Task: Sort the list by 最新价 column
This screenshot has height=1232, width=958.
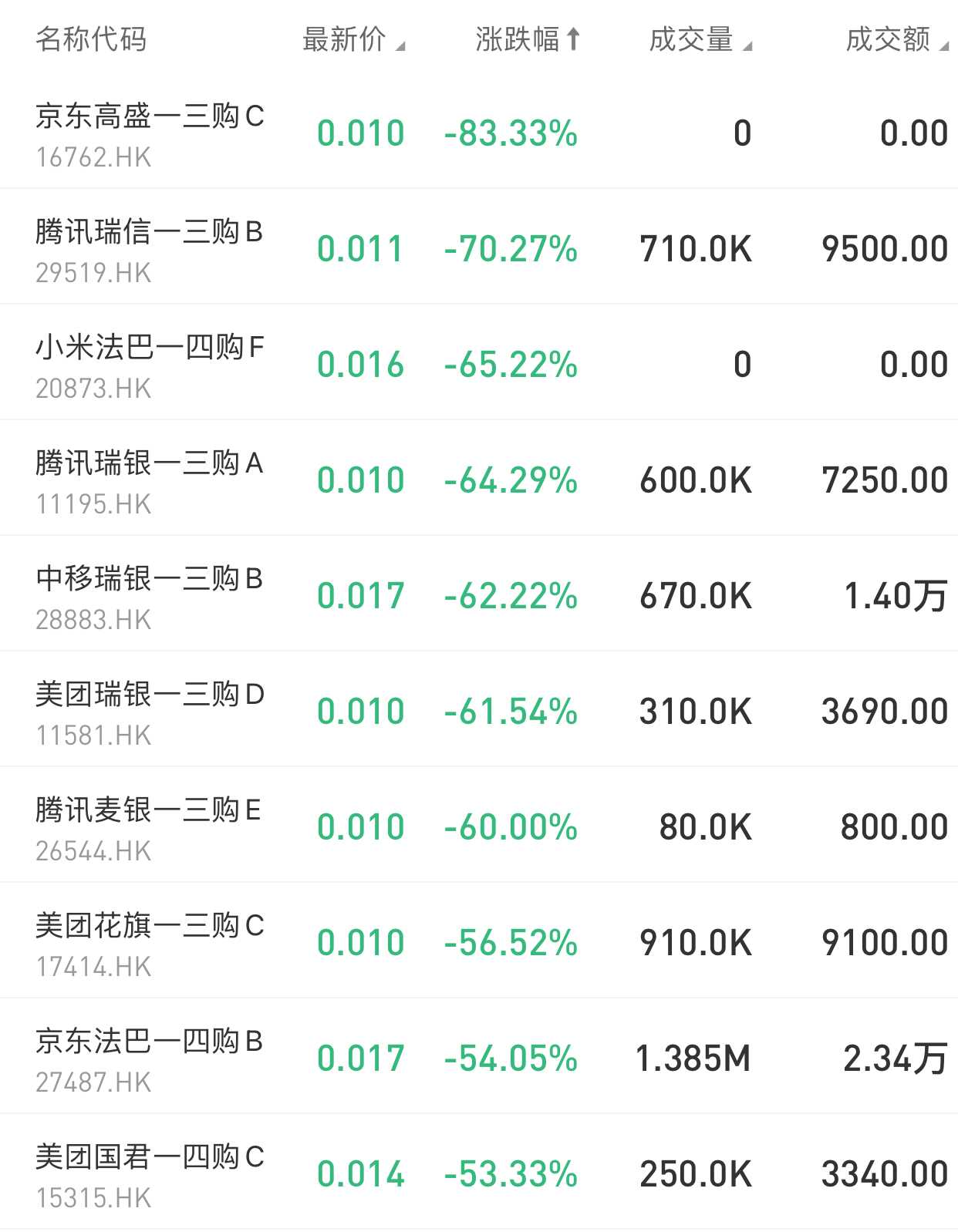Action: point(353,39)
